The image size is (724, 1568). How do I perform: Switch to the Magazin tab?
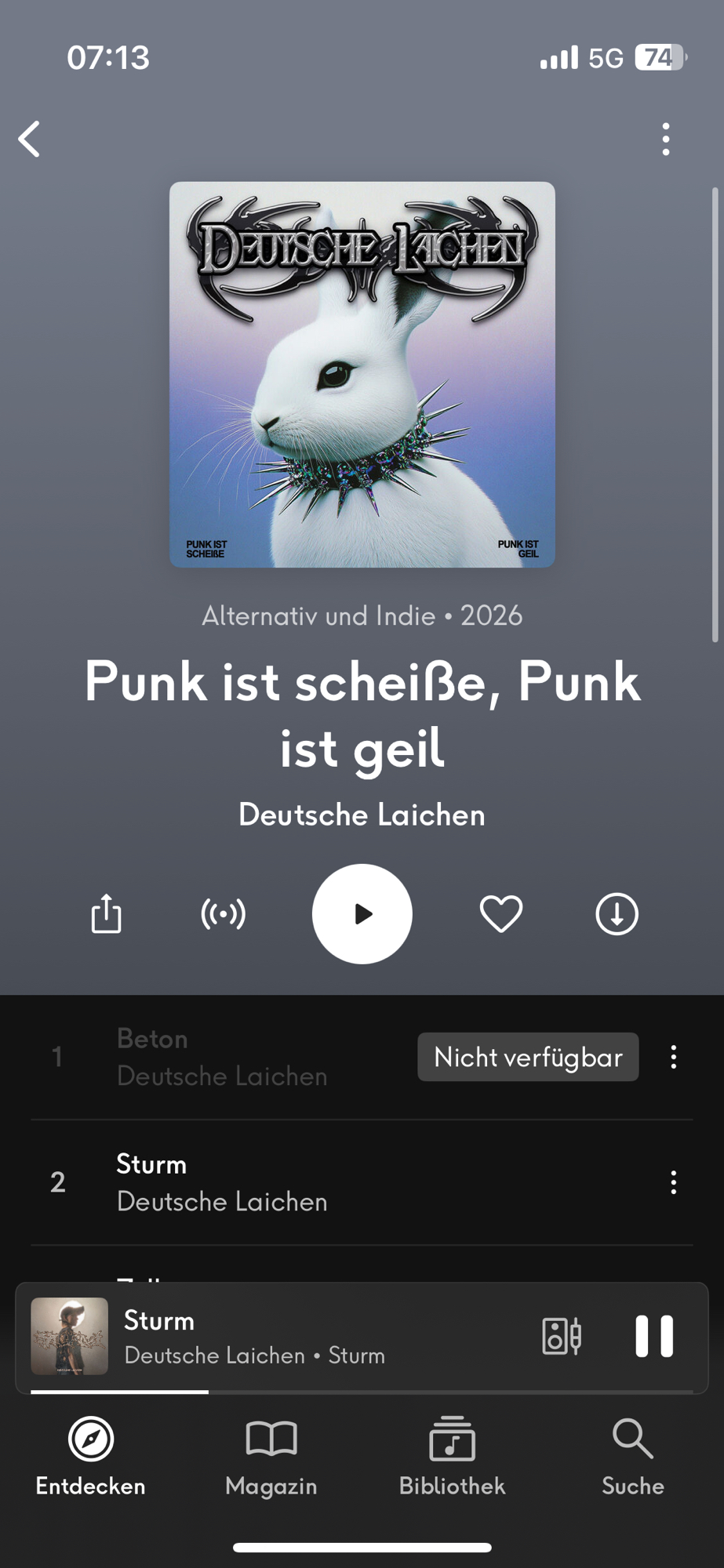pyautogui.click(x=271, y=1457)
